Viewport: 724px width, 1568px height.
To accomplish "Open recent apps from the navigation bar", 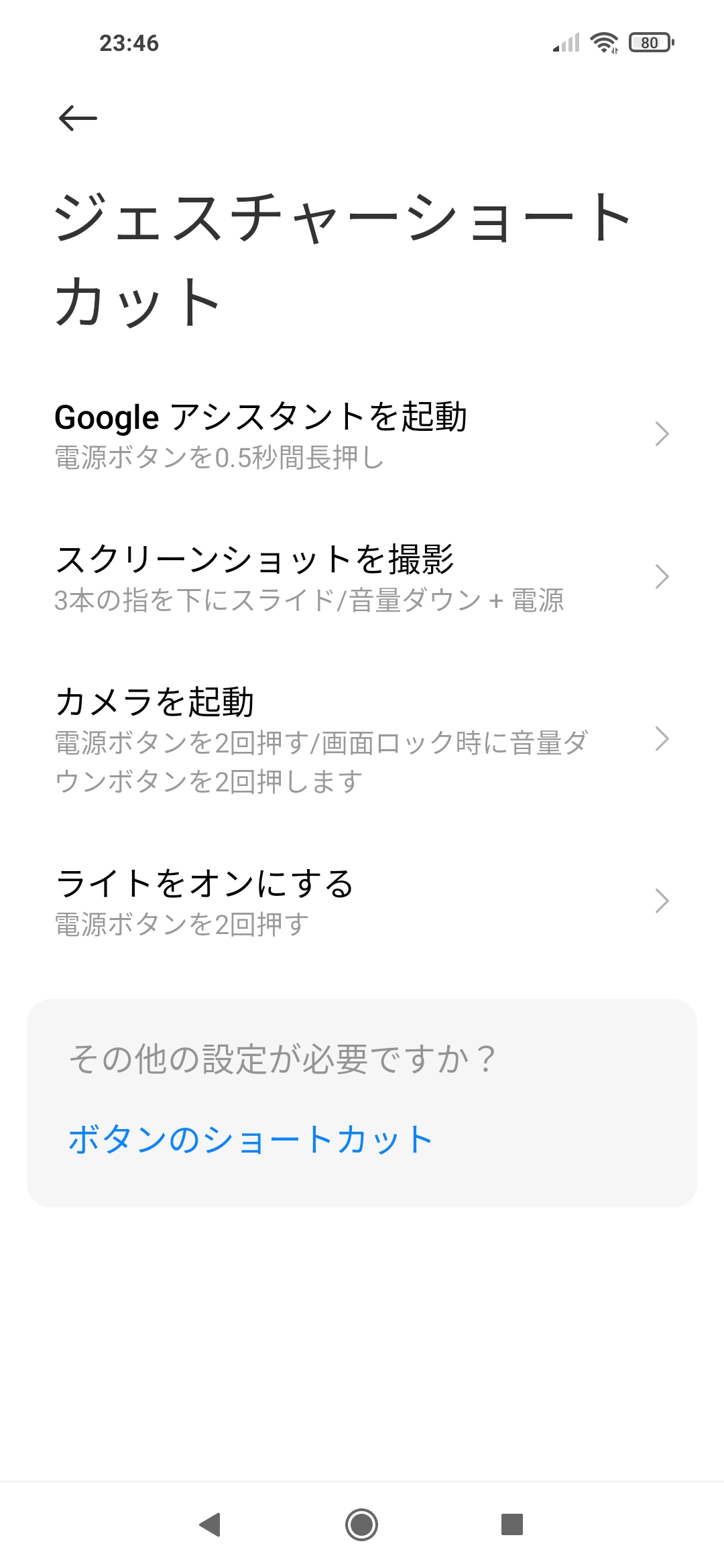I will [x=512, y=1524].
